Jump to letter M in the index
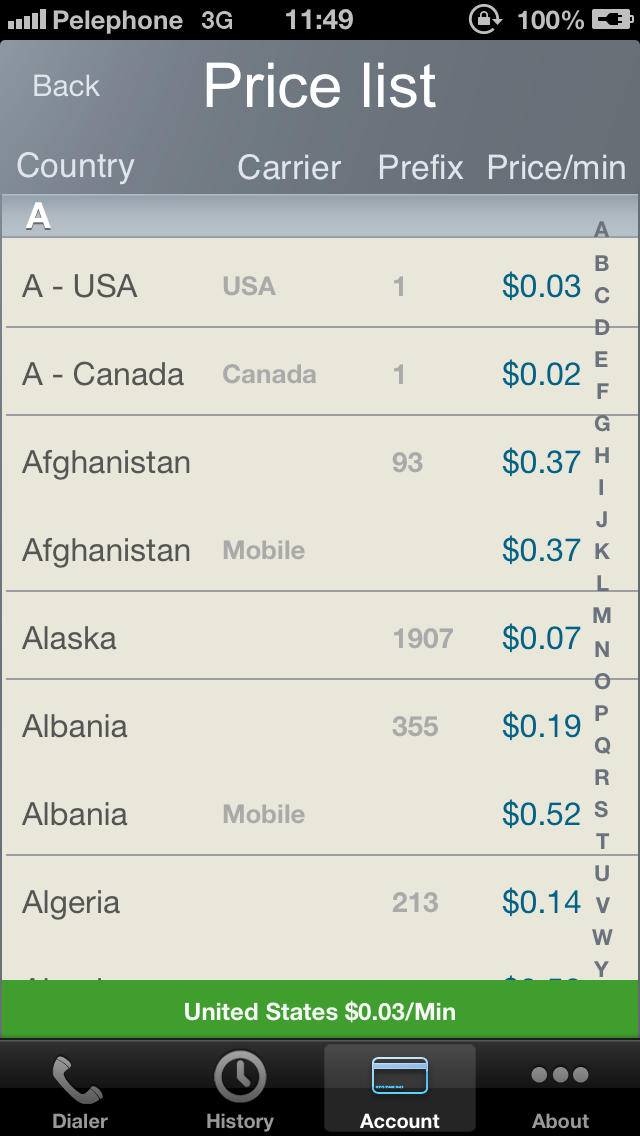Viewport: 640px width, 1136px height. (x=602, y=616)
